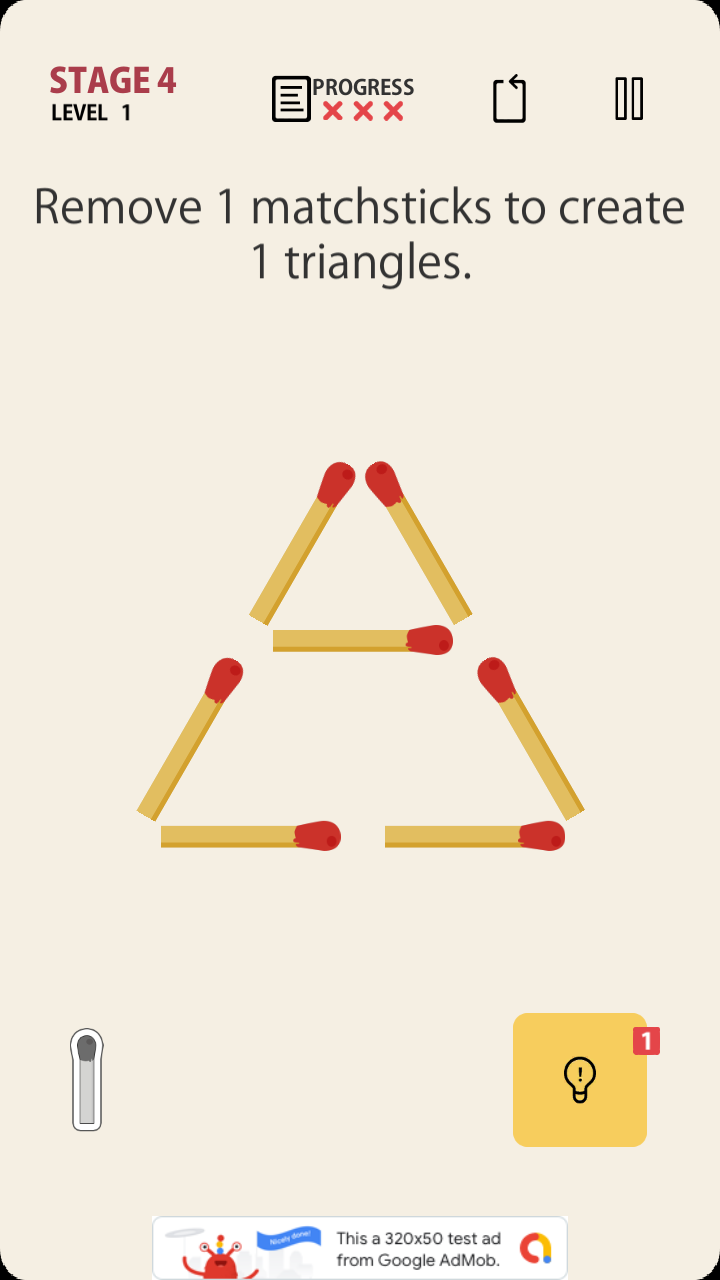Remove the horizontal matchstick in the top triangle
This screenshot has height=1280, width=720.
(x=363, y=640)
